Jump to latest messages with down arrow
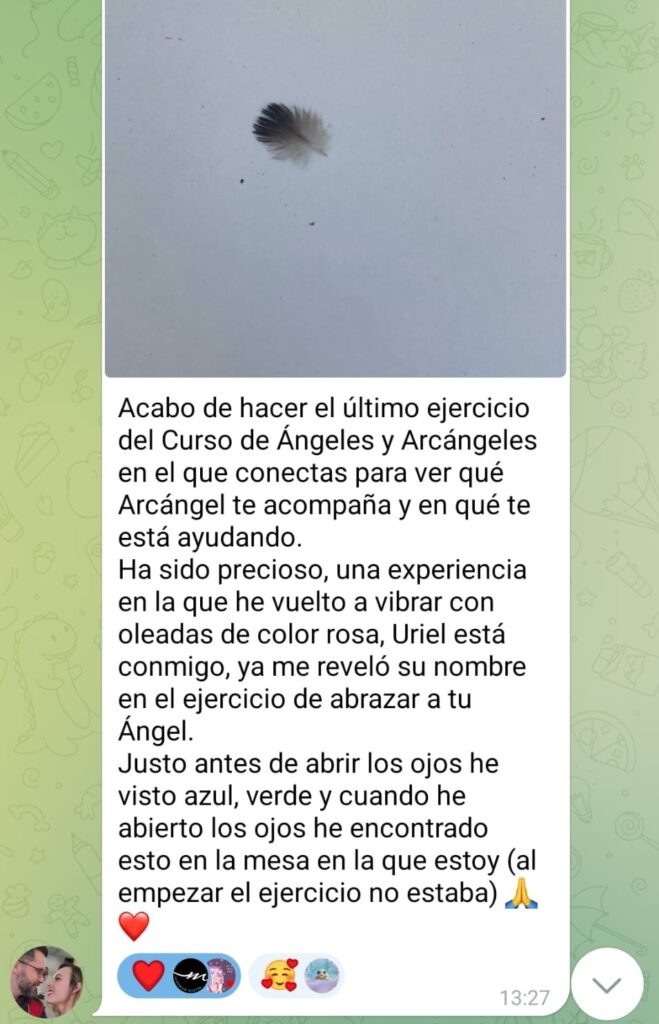This screenshot has height=1024, width=659. [x=607, y=983]
